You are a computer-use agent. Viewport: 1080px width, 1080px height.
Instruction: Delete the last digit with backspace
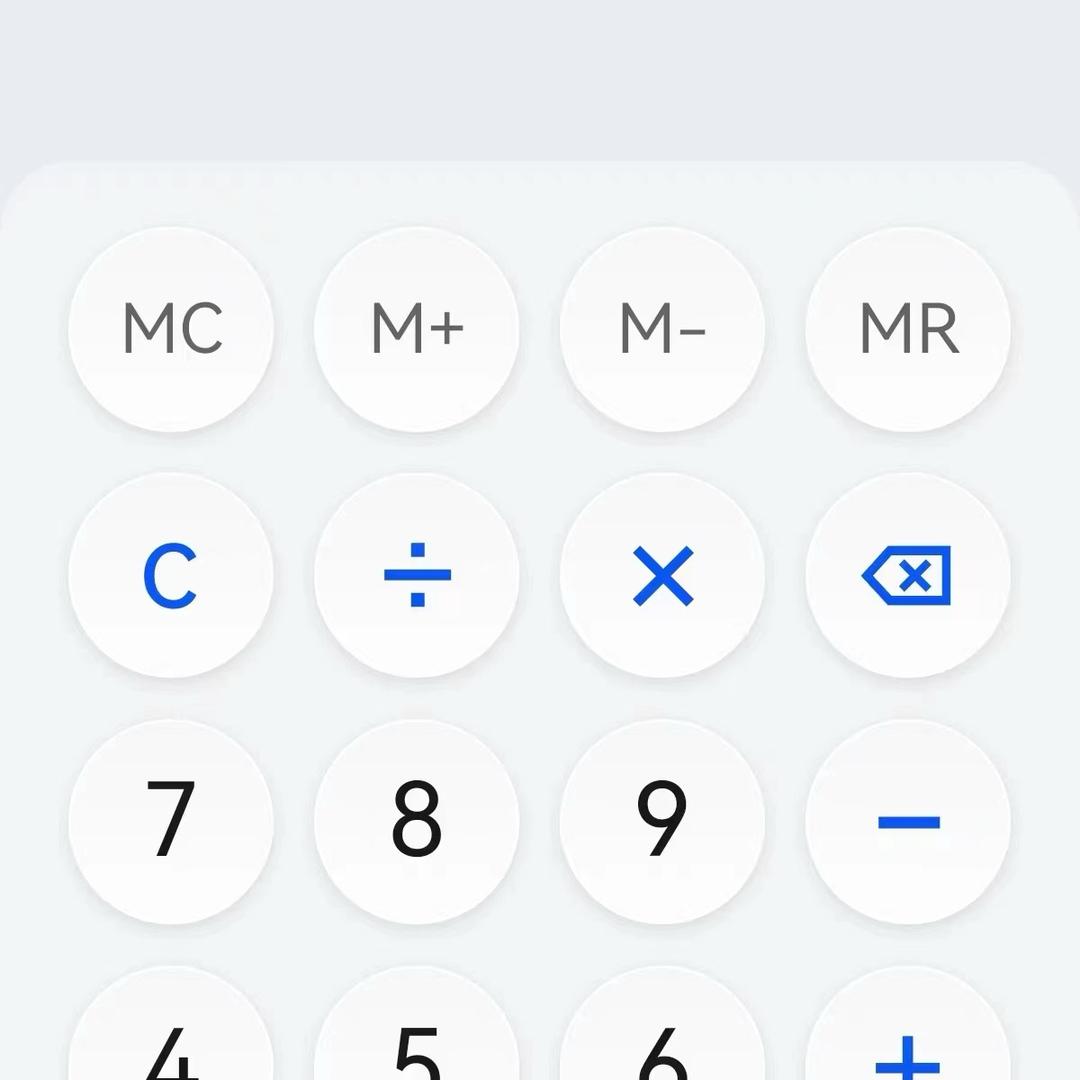point(908,575)
